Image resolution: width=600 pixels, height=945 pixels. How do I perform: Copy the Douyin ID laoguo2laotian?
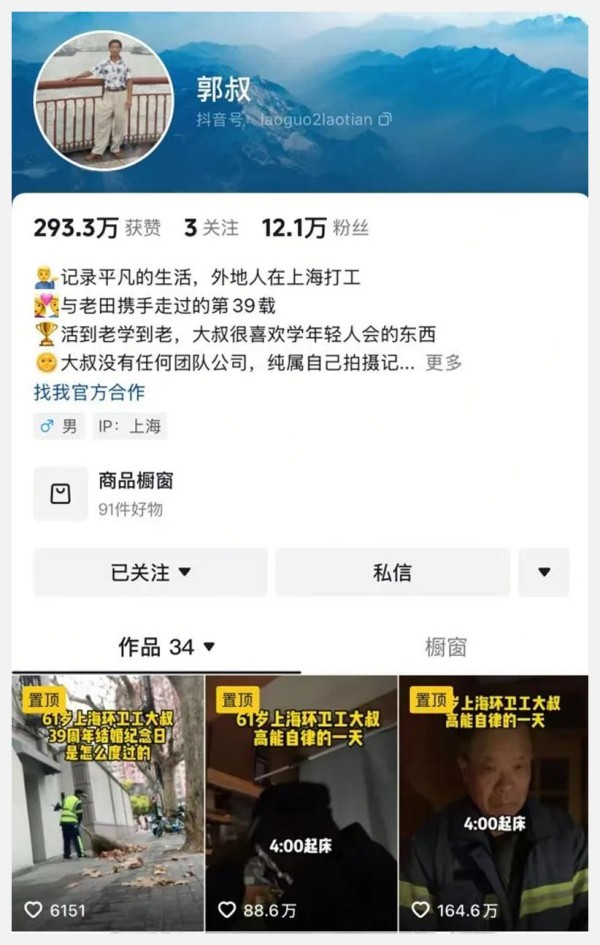(x=385, y=120)
